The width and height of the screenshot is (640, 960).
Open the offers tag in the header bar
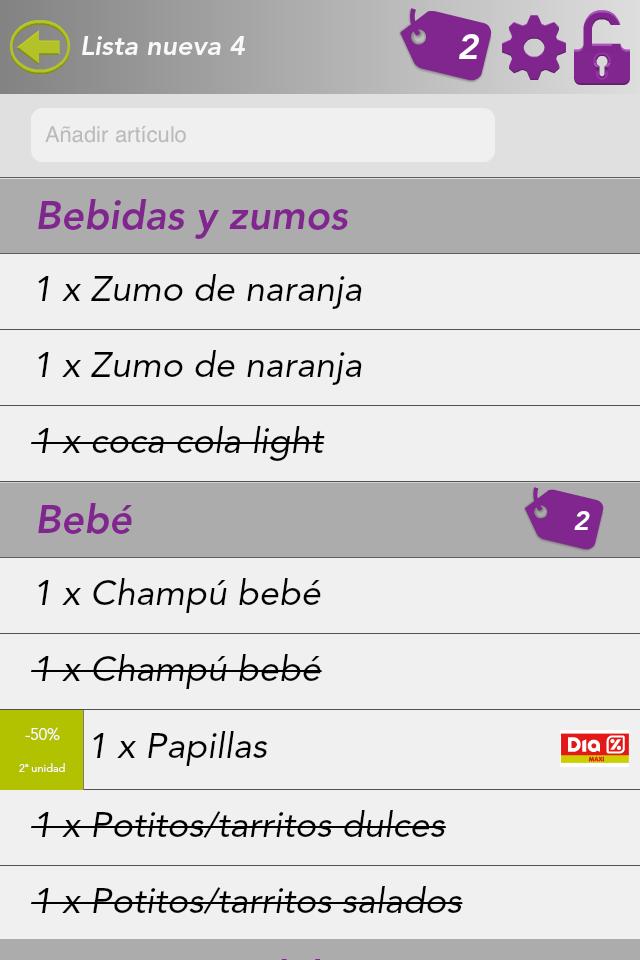(446, 45)
